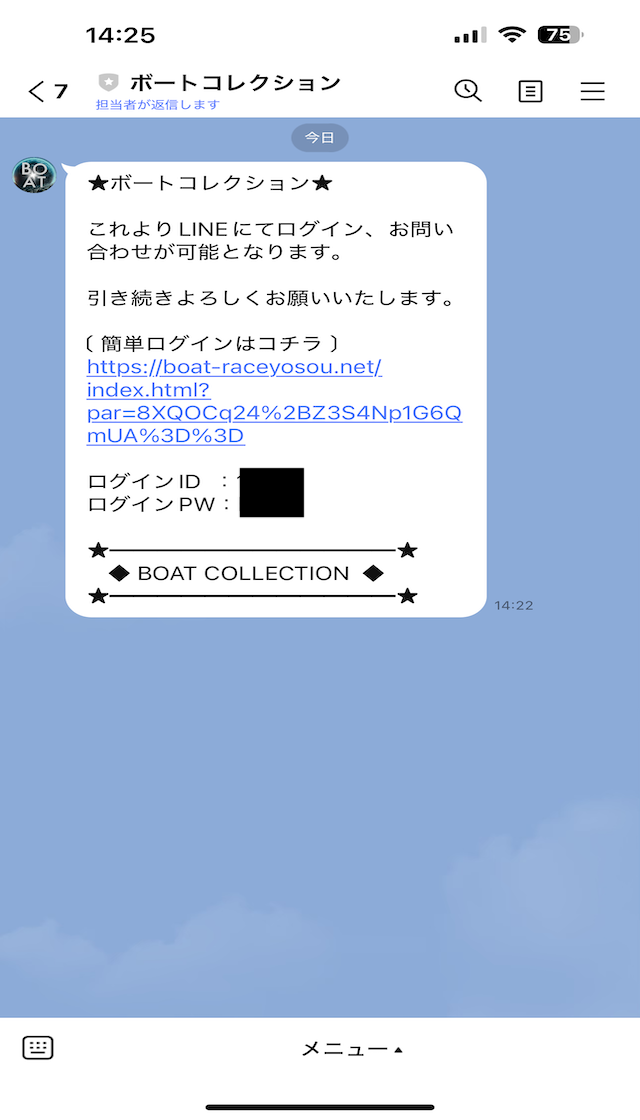This screenshot has width=640, height=1120.
Task: Open the notes icon in the header
Action: [530, 92]
